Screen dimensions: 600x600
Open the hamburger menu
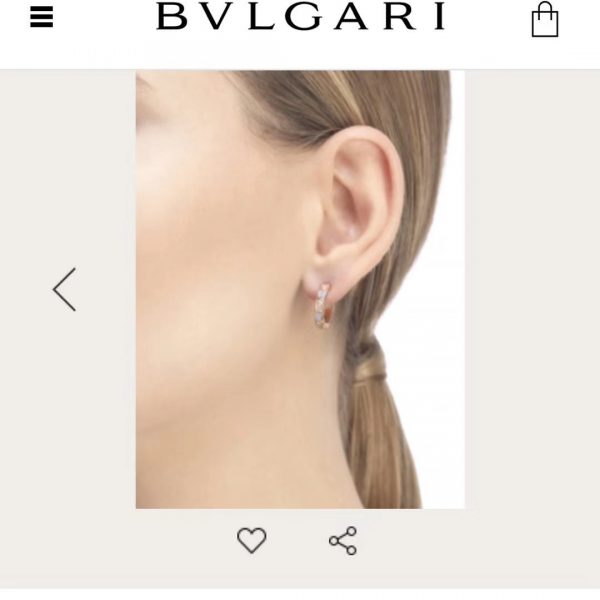[41, 18]
